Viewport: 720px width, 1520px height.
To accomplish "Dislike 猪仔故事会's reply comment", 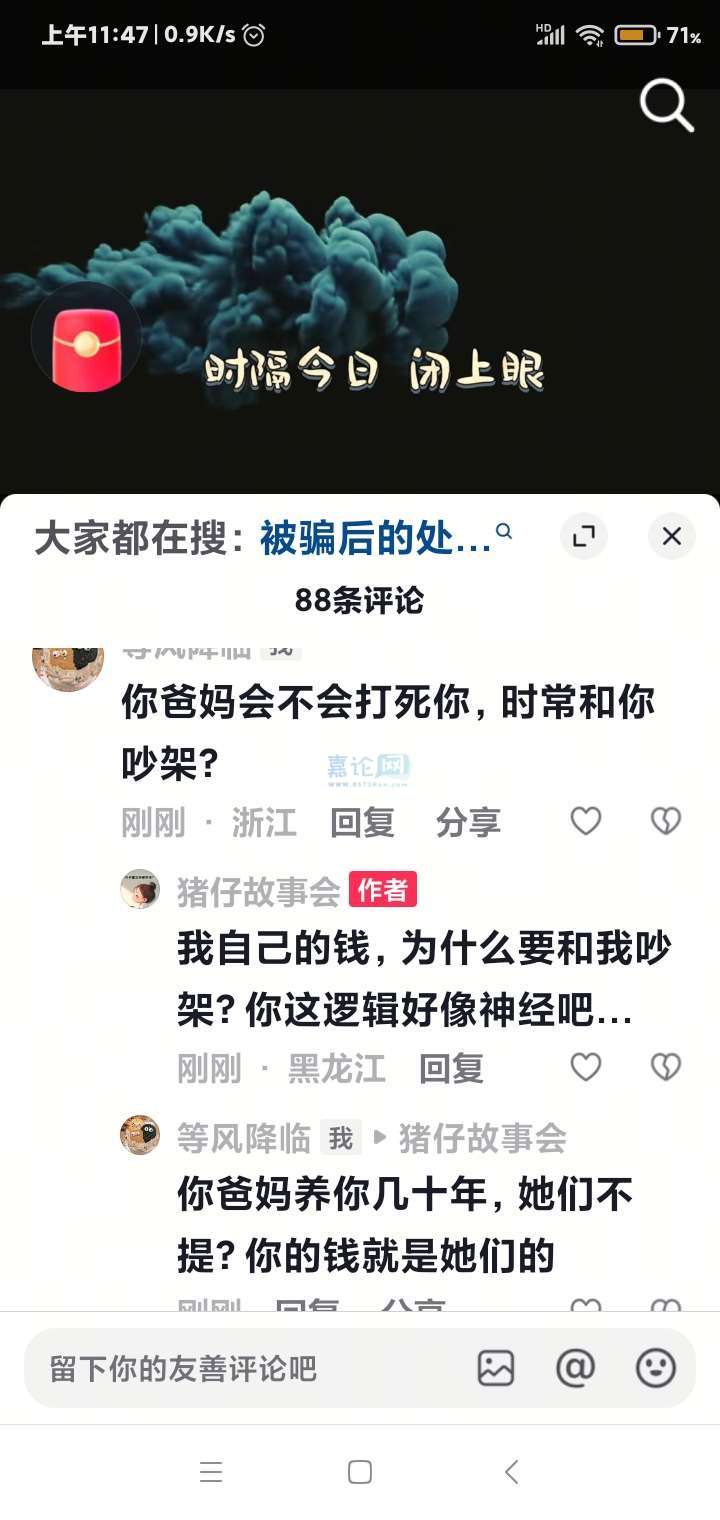I will (x=665, y=1067).
